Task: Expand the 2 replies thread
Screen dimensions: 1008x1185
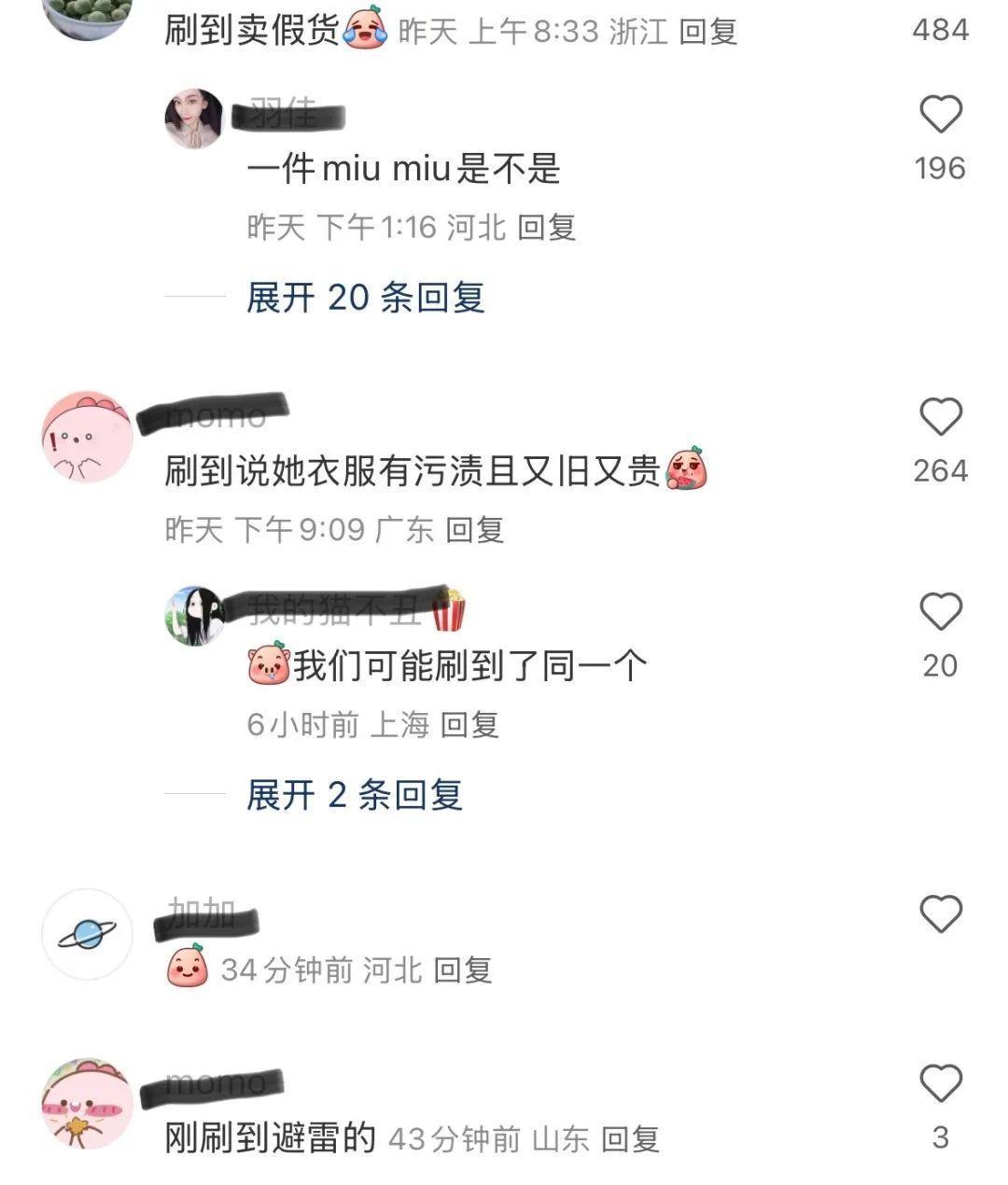Action: [354, 795]
